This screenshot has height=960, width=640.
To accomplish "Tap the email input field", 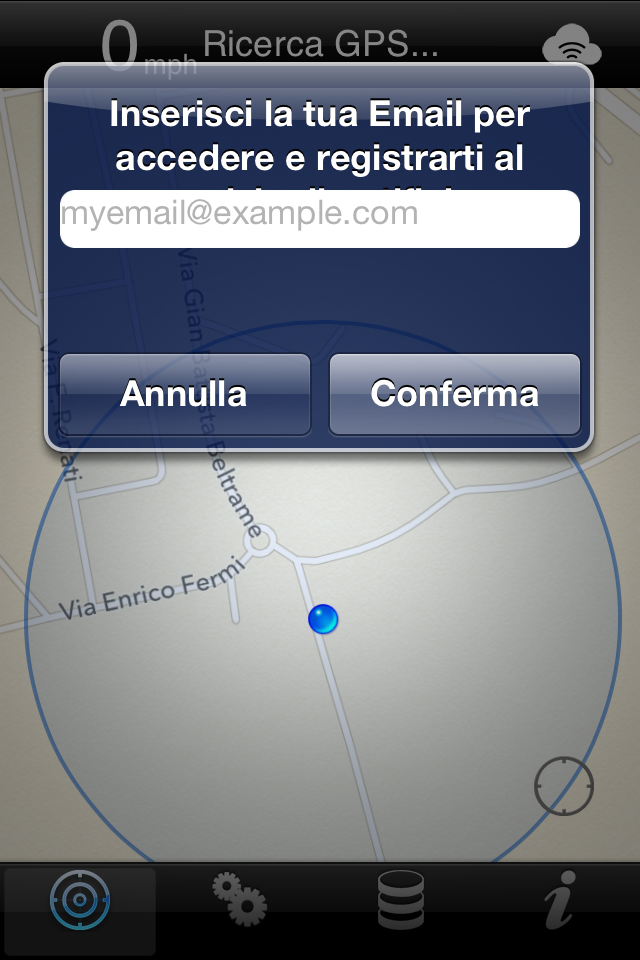I will [x=320, y=218].
